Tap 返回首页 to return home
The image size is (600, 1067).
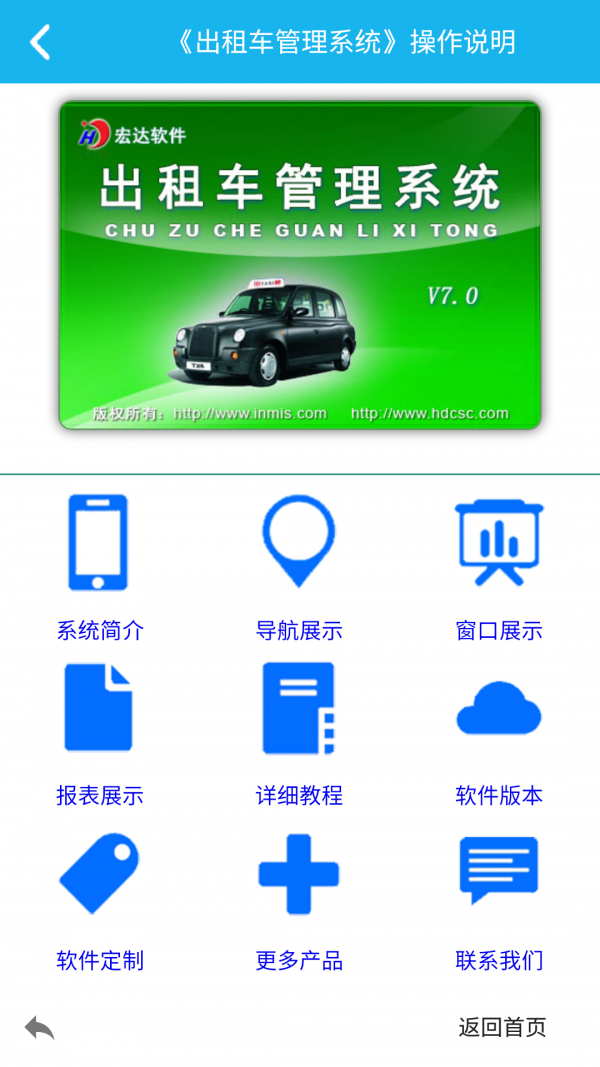502,1027
